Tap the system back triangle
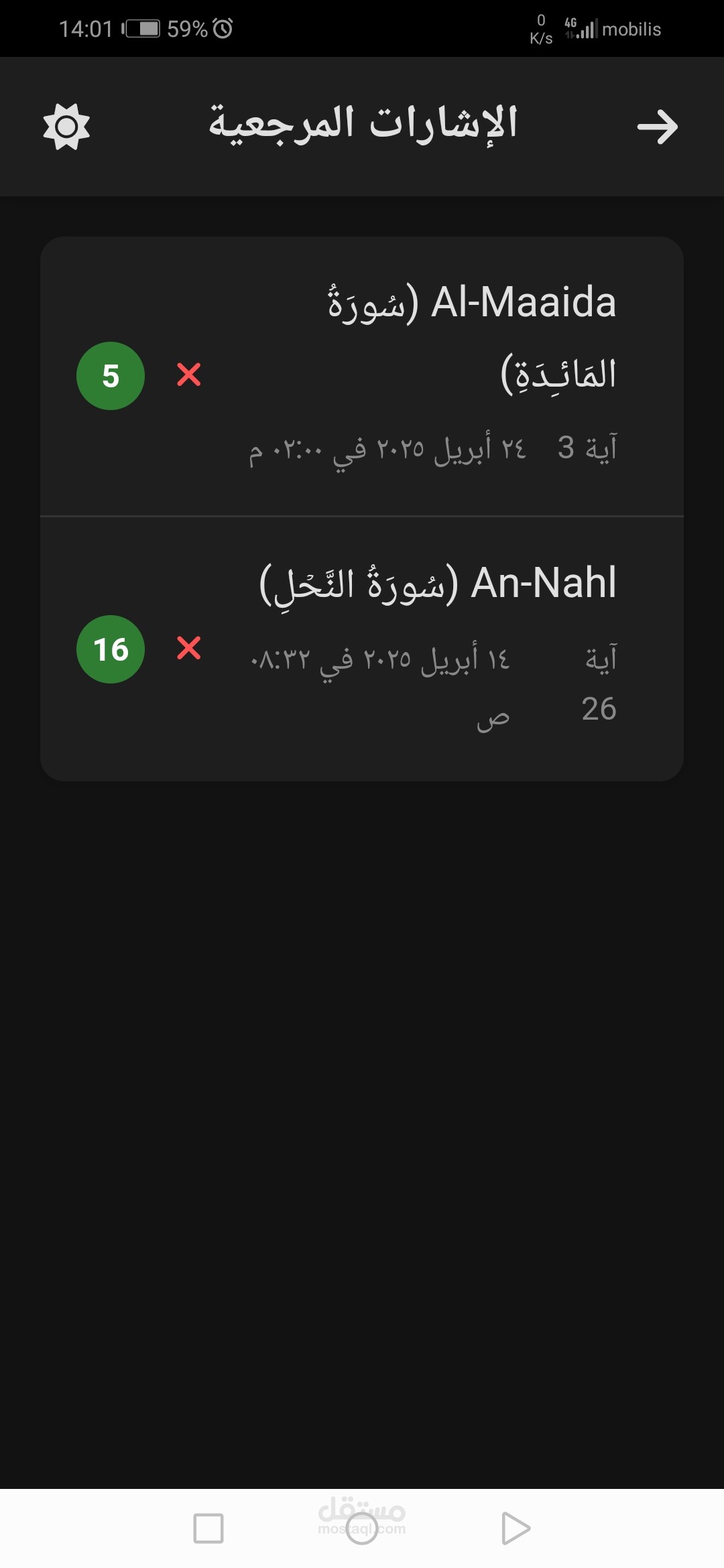Image resolution: width=724 pixels, height=1568 pixels. click(x=516, y=1528)
